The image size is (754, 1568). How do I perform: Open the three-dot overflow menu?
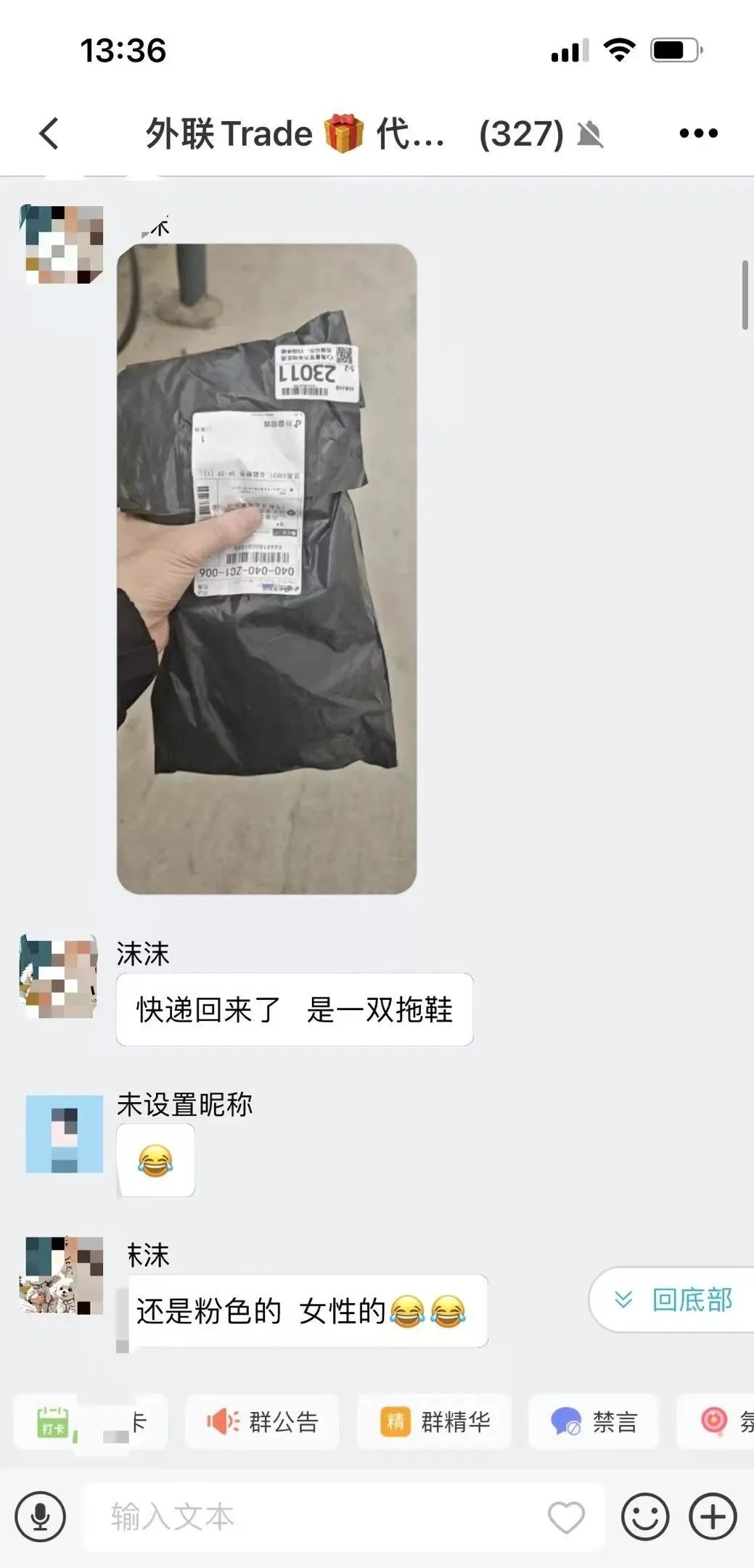[698, 134]
